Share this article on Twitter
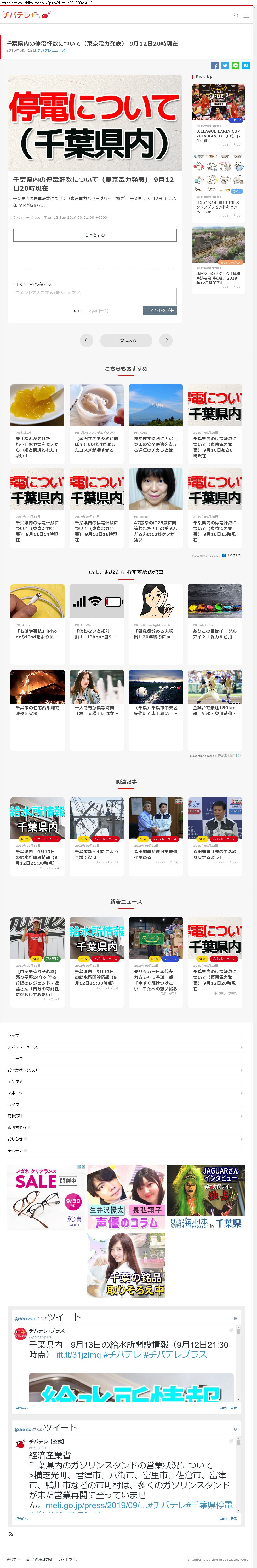 225,65
